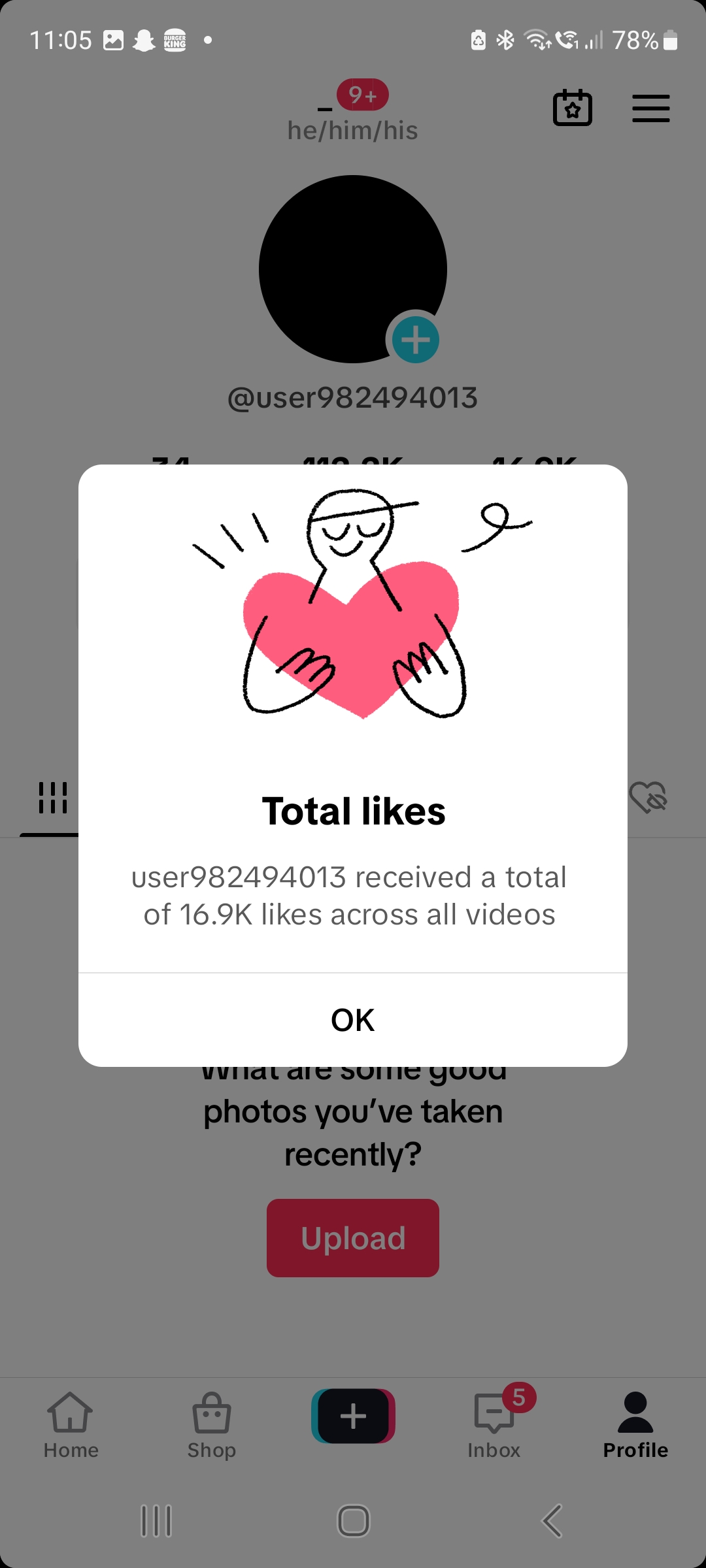Screen dimensions: 706x1568
Task: Dismiss the Total likes dialog with OK
Action: (353, 1020)
